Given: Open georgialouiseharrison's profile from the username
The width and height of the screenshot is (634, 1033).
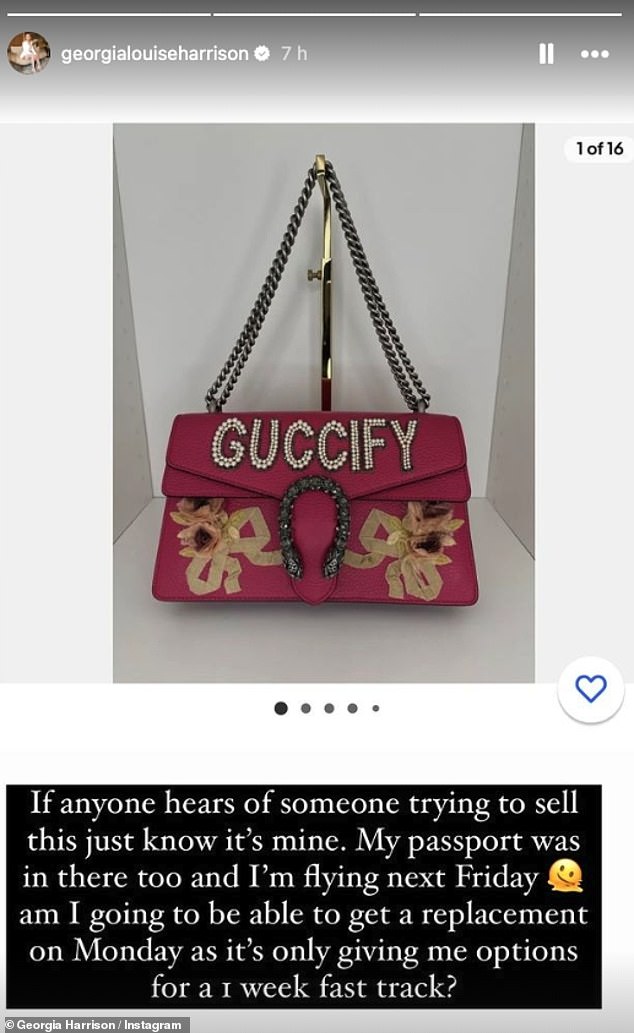Looking at the screenshot, I should tap(155, 54).
